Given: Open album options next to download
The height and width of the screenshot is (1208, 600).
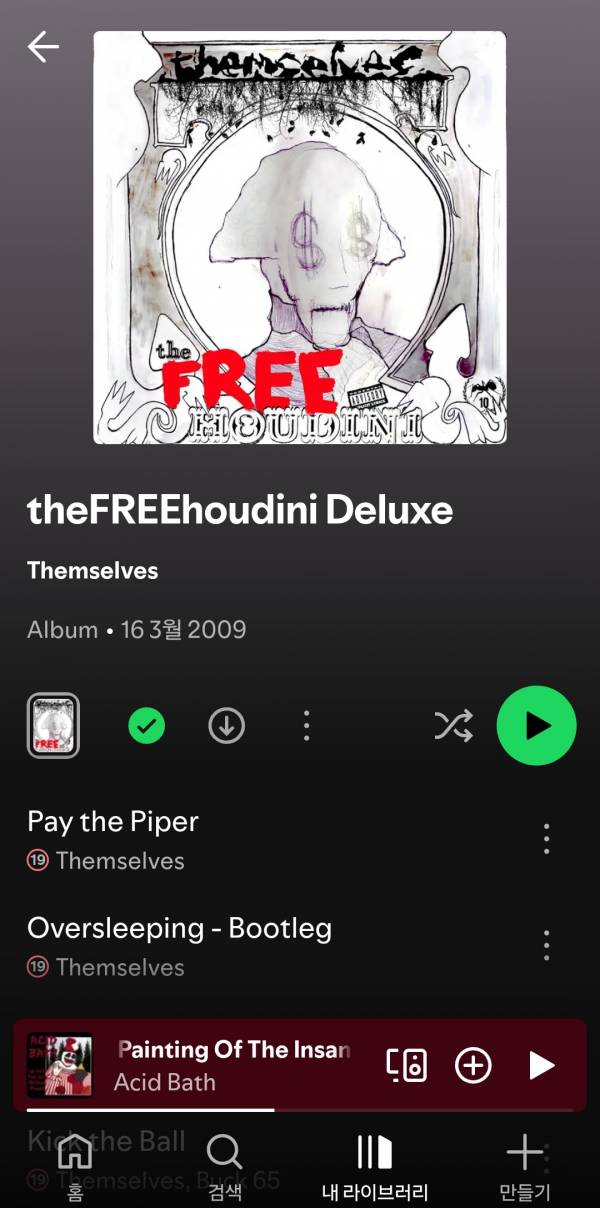Looking at the screenshot, I should pos(306,726).
